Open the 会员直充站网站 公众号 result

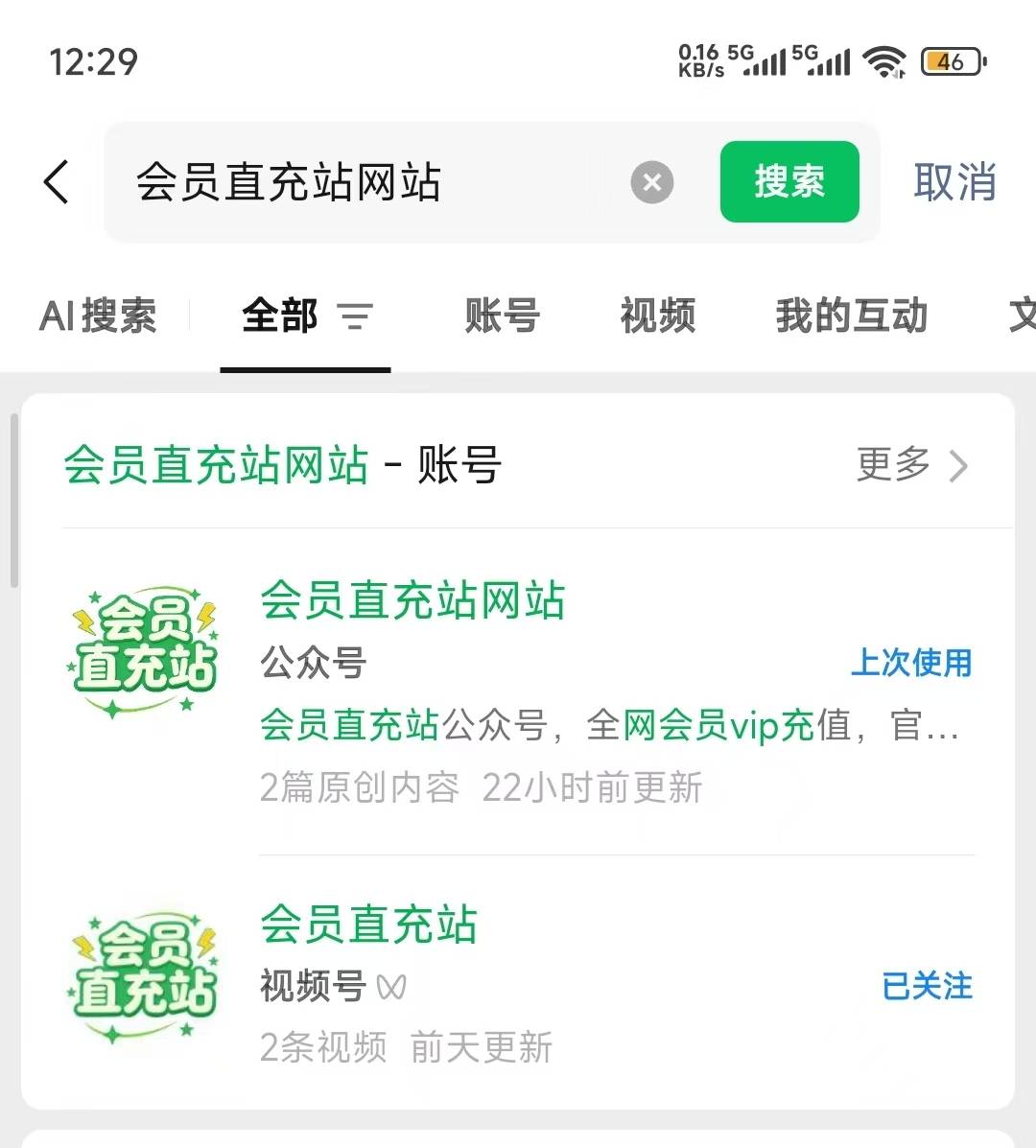pos(412,601)
